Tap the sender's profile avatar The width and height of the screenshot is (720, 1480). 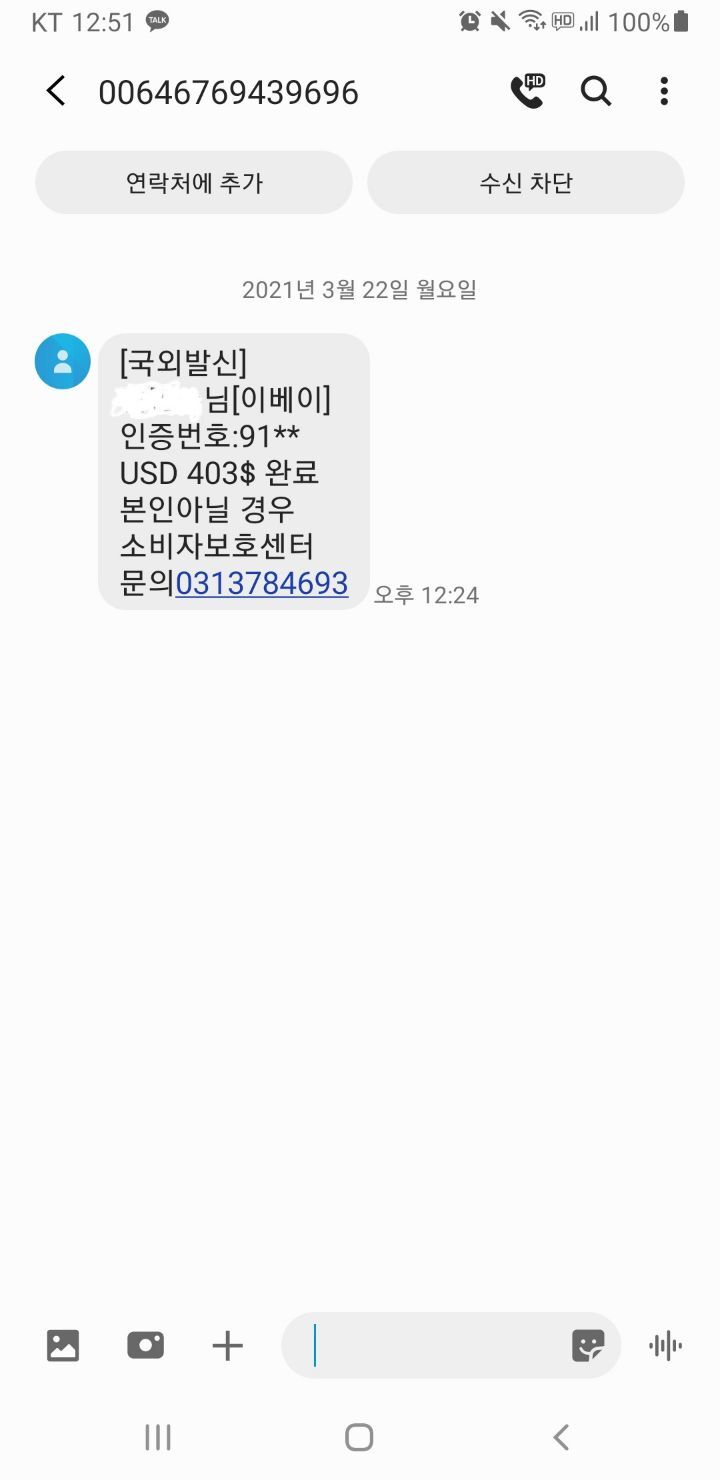click(x=62, y=361)
